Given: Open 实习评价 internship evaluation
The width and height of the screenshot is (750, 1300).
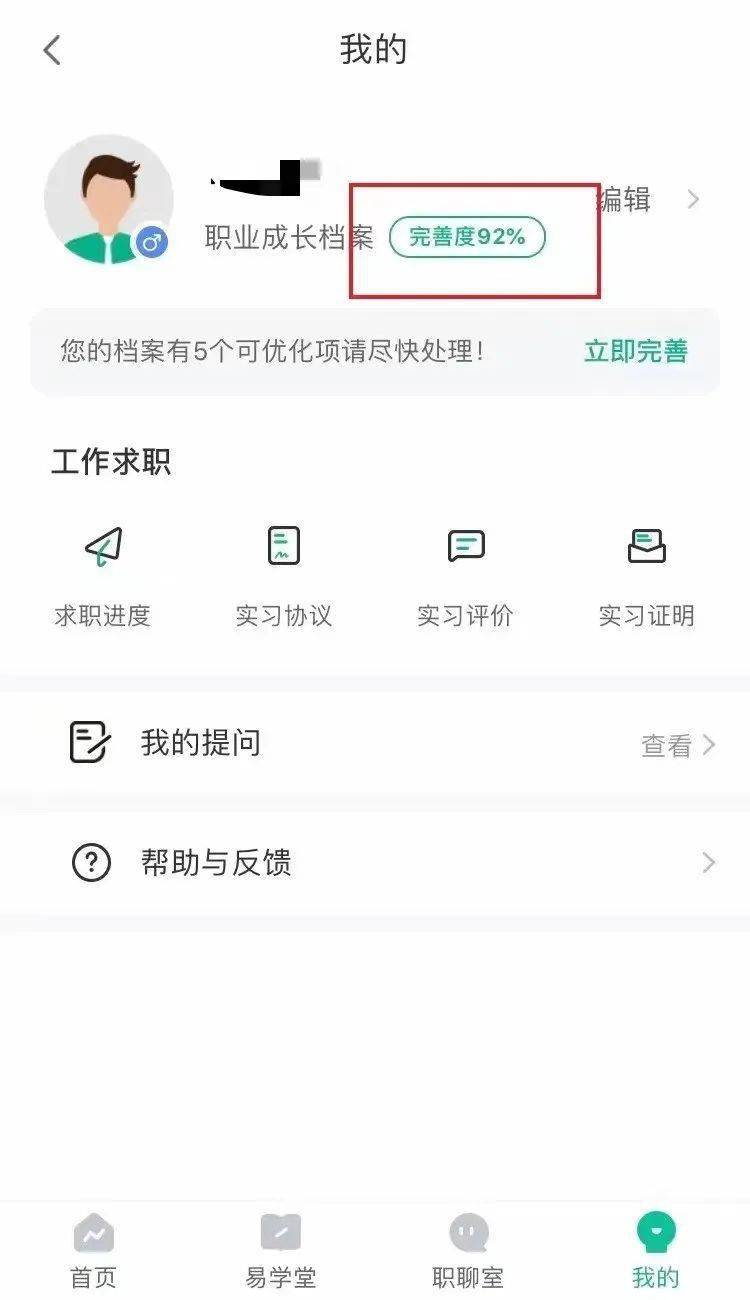Looking at the screenshot, I should point(466,577).
